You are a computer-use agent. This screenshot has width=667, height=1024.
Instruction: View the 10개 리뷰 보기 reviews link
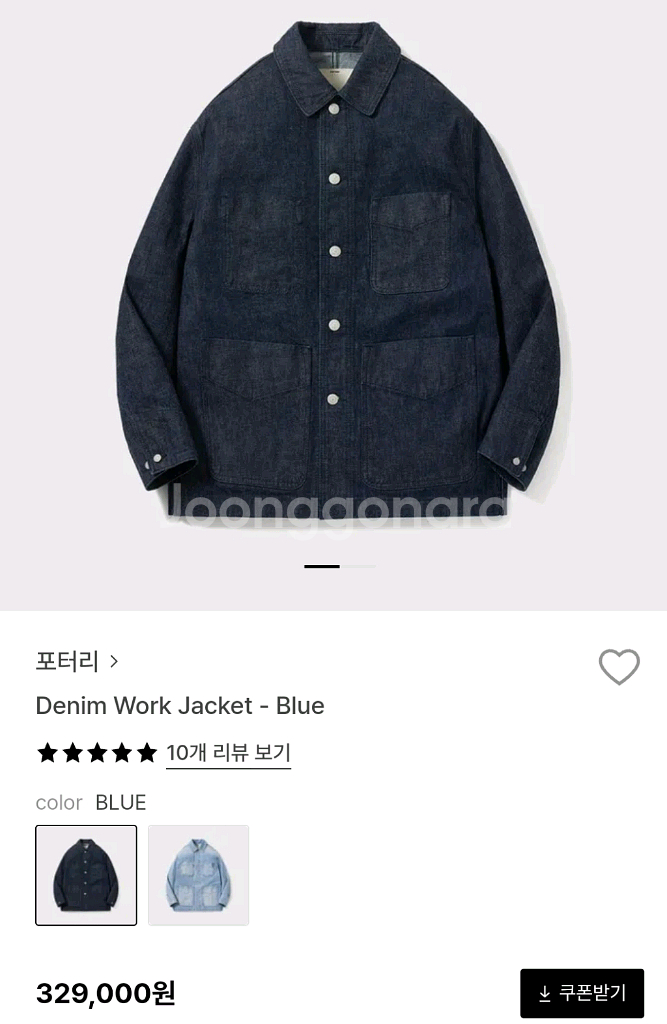(228, 753)
